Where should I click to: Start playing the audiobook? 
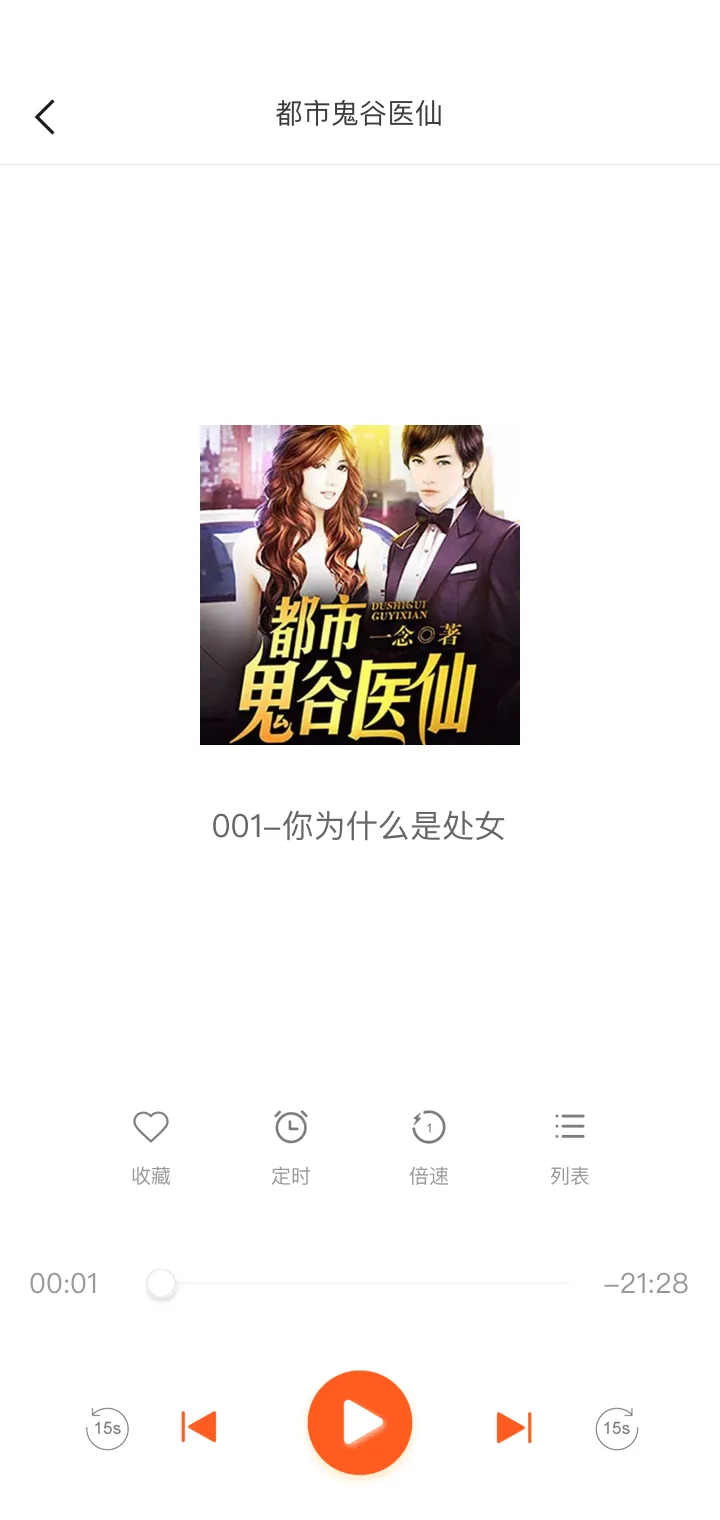[360, 1423]
